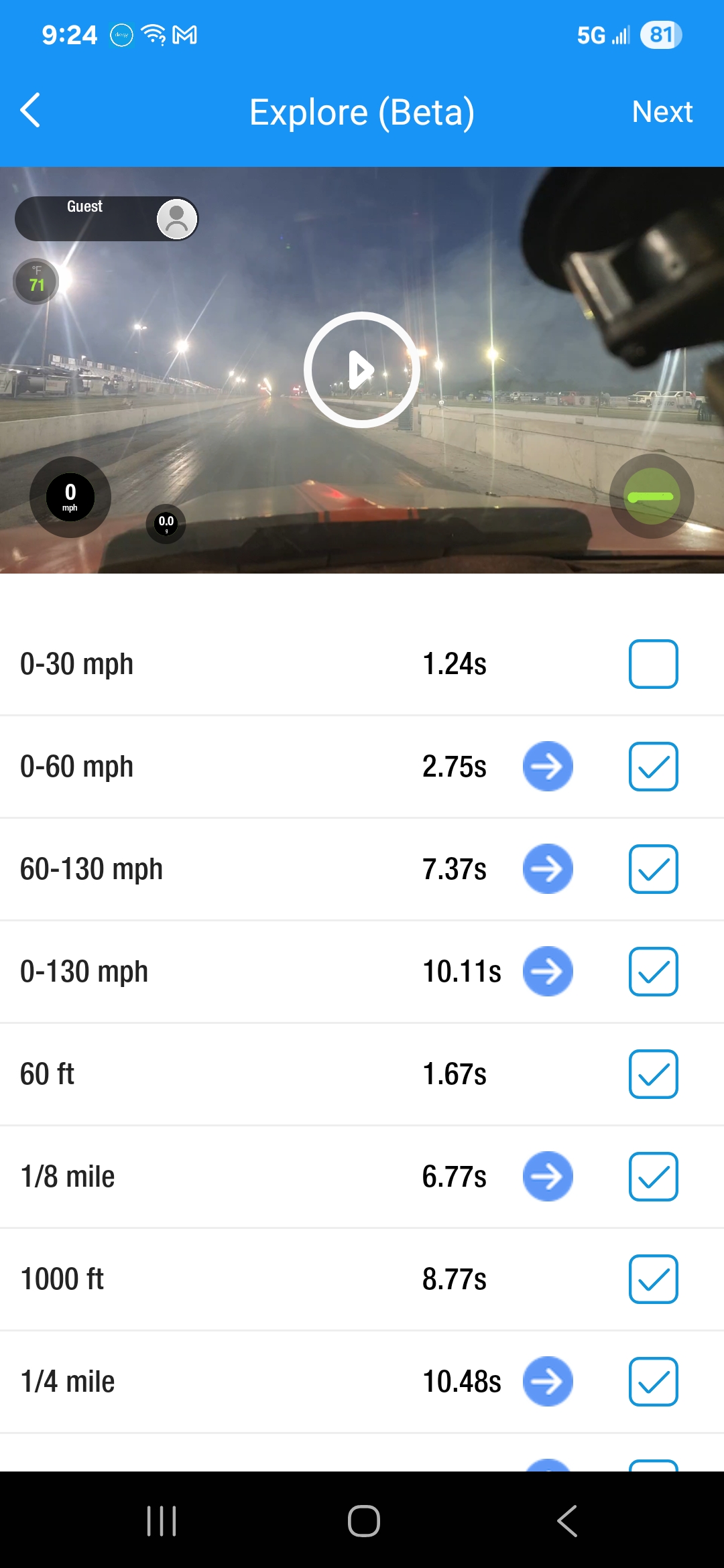Screen dimensions: 724x1568
Task: Go to the system home screen
Action: [x=363, y=1521]
